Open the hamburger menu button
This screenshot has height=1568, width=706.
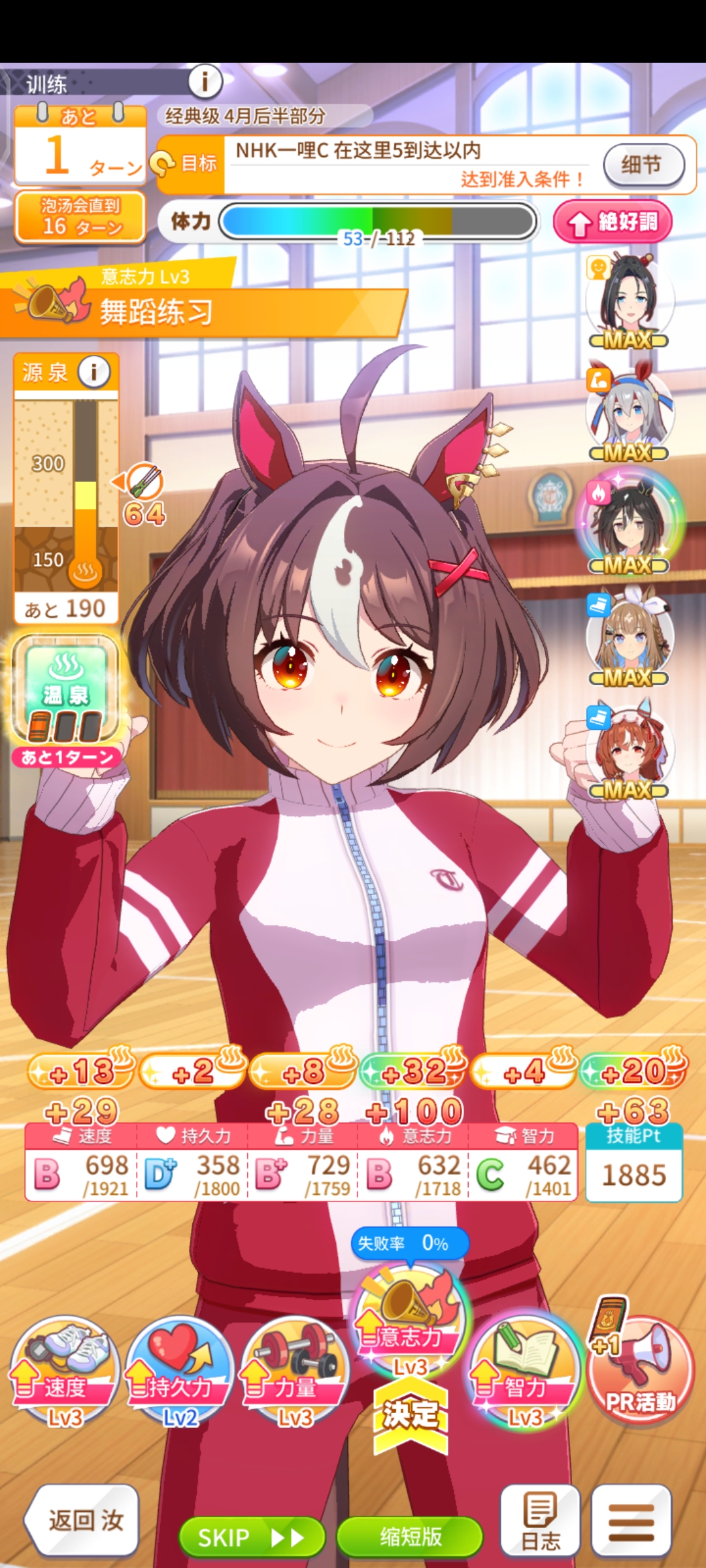tap(631, 1520)
